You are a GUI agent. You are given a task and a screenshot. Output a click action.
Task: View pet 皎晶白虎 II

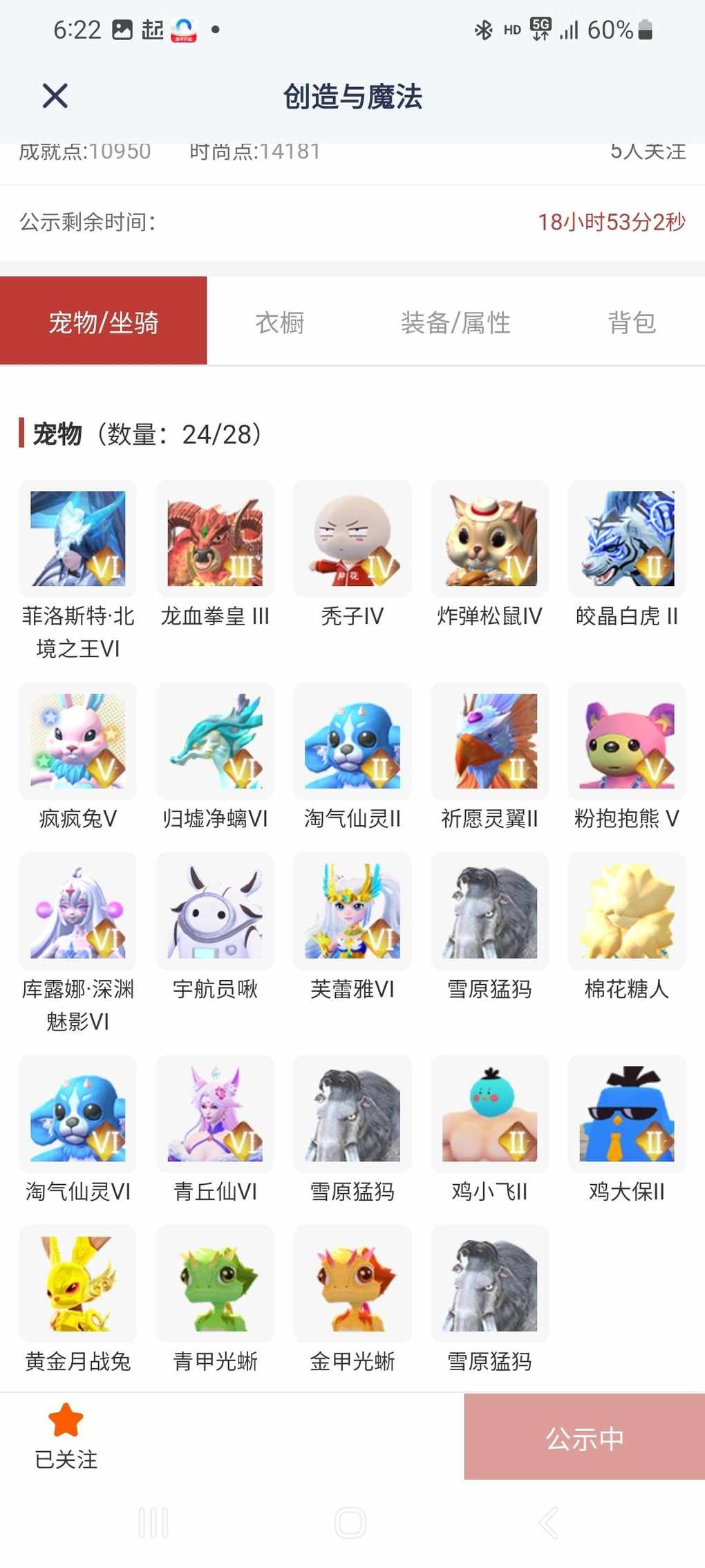pos(627,539)
